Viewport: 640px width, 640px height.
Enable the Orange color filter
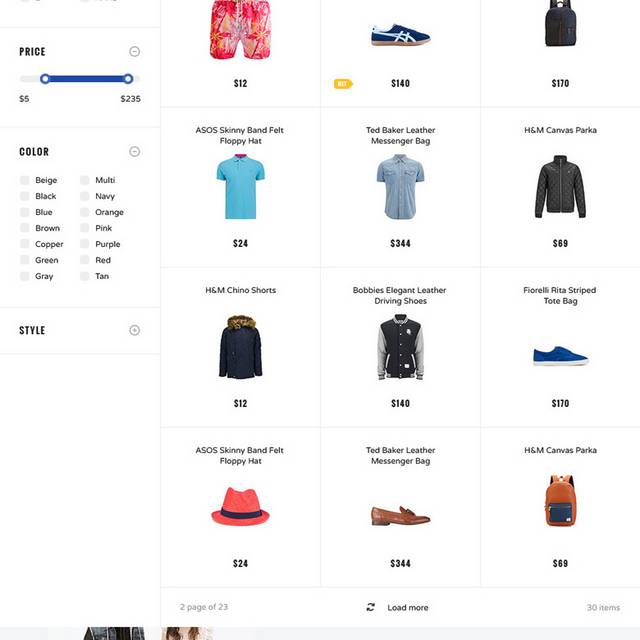click(x=85, y=212)
